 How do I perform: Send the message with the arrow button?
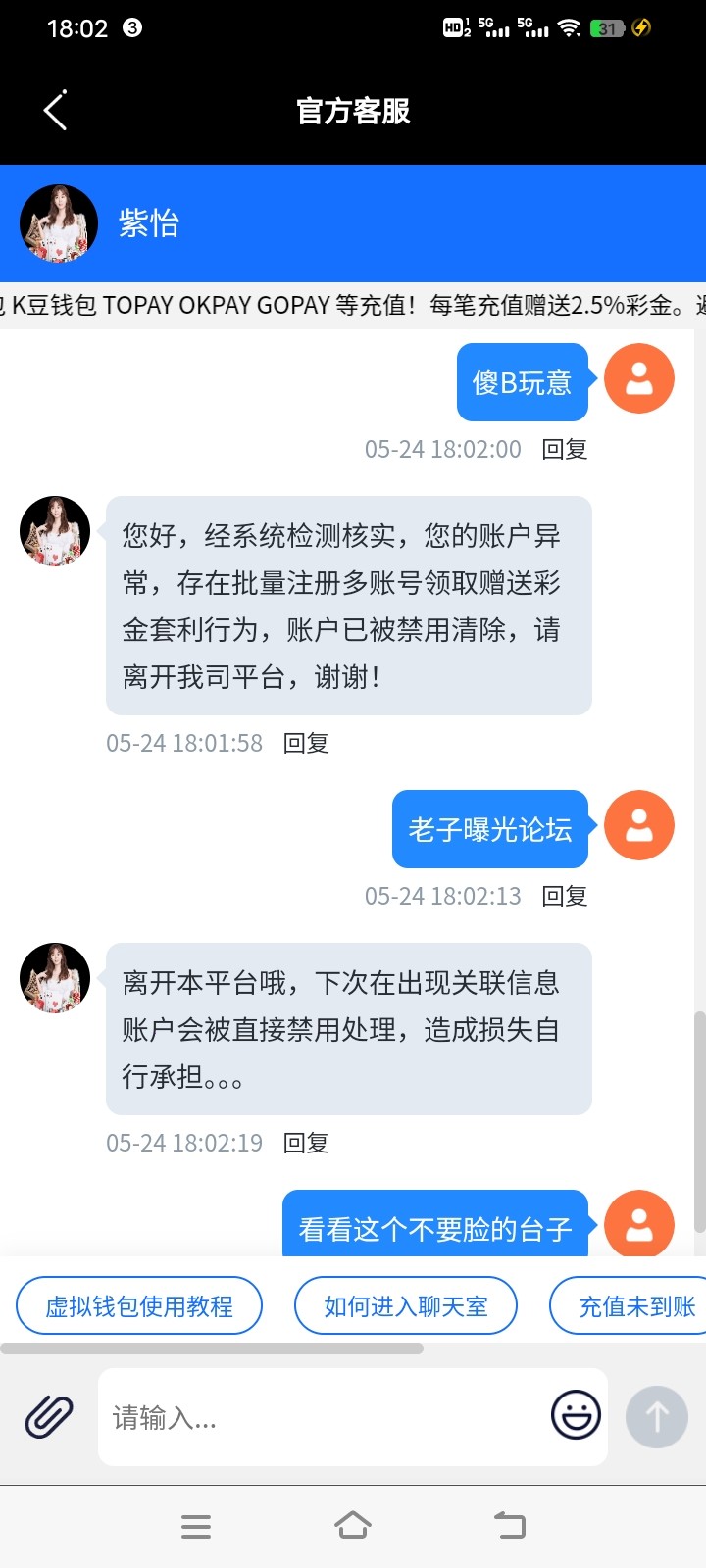pos(656,1417)
